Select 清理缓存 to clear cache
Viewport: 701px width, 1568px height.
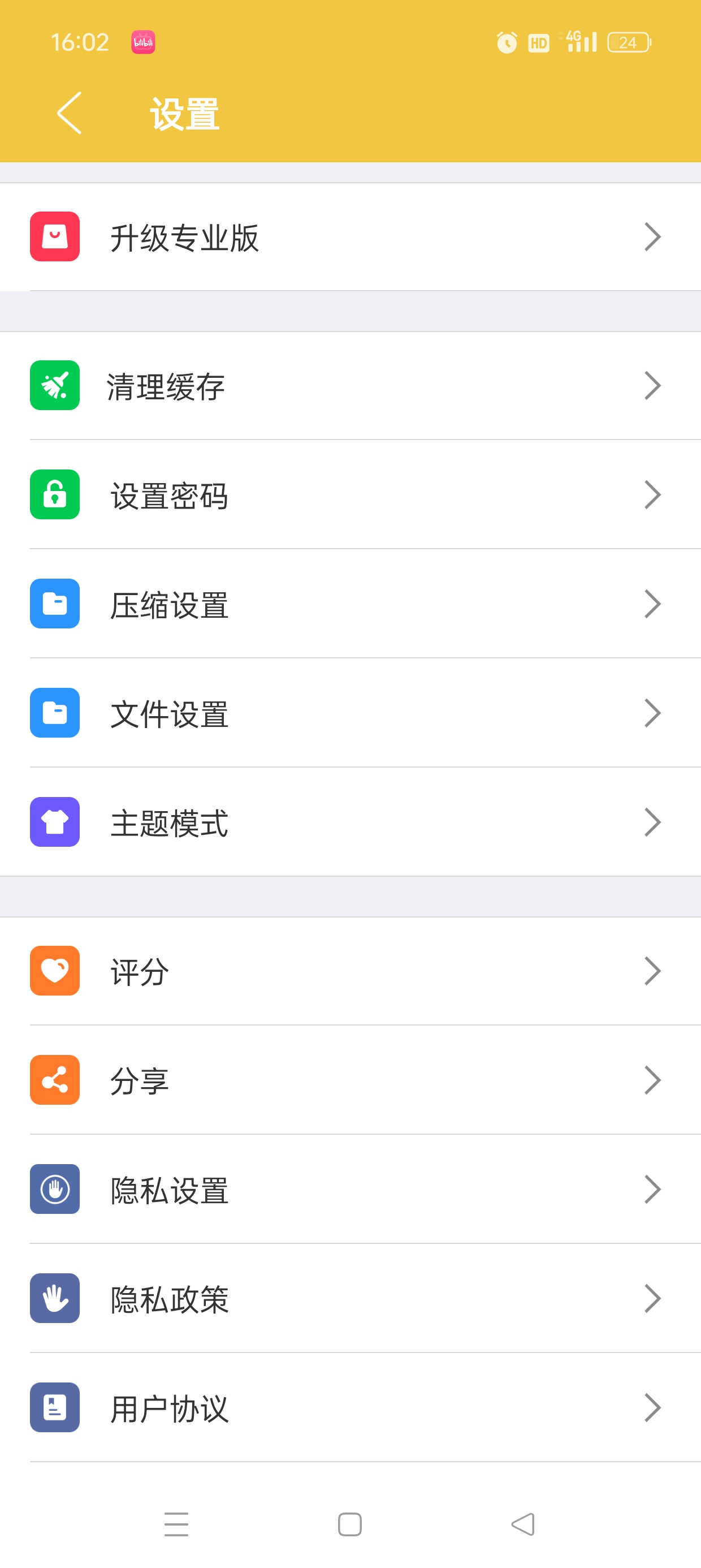coord(350,386)
